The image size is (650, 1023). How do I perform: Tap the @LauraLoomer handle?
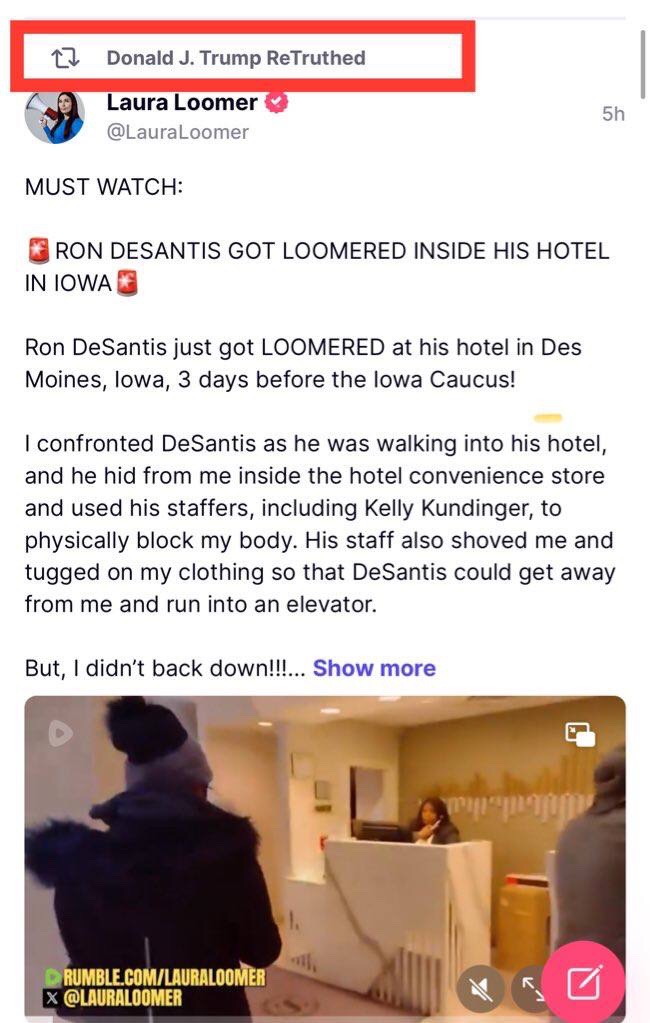[178, 132]
